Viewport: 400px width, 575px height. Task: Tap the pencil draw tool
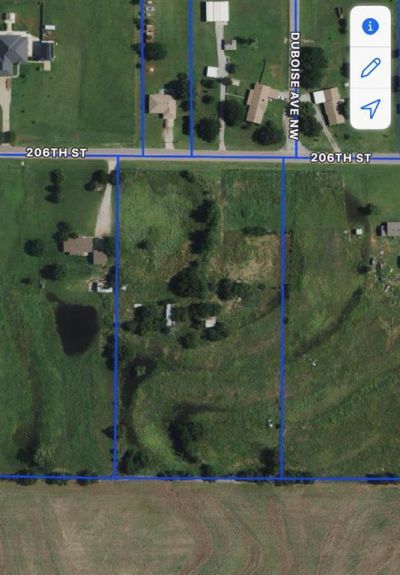[370, 67]
